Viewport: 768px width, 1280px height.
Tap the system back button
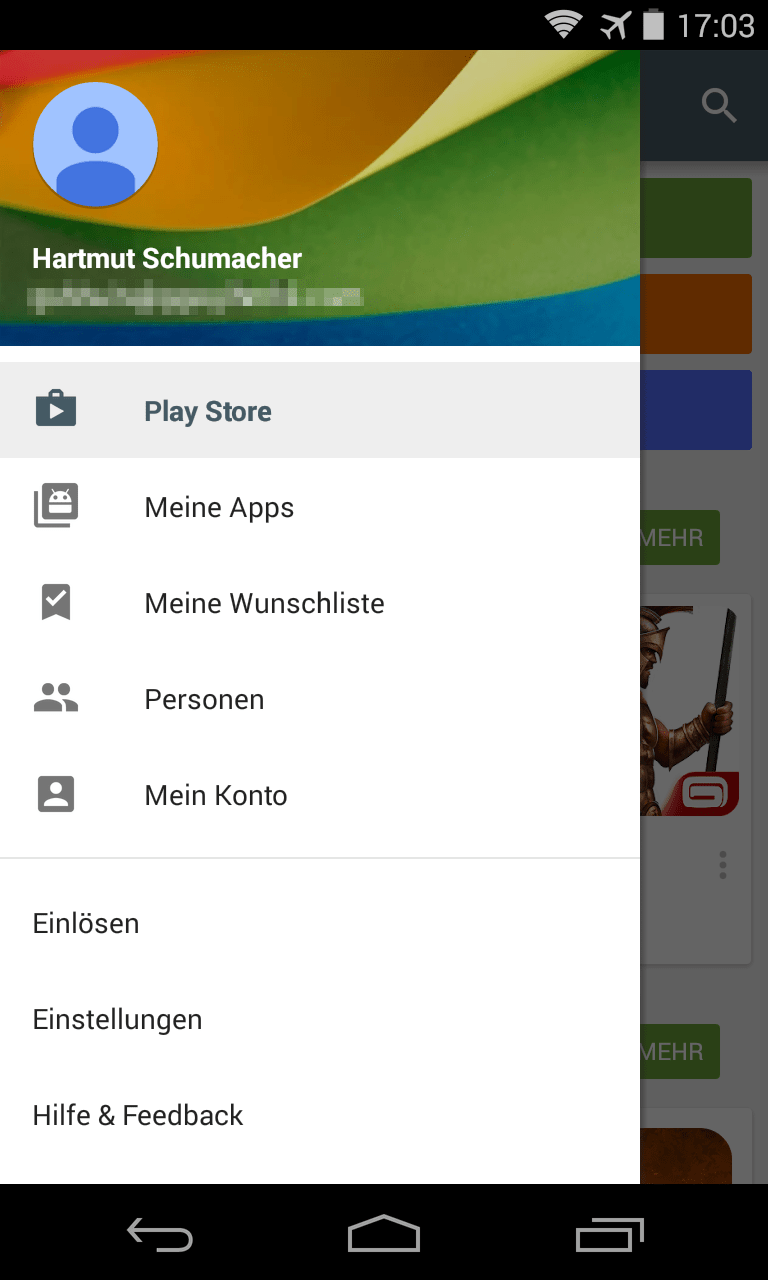(160, 1236)
